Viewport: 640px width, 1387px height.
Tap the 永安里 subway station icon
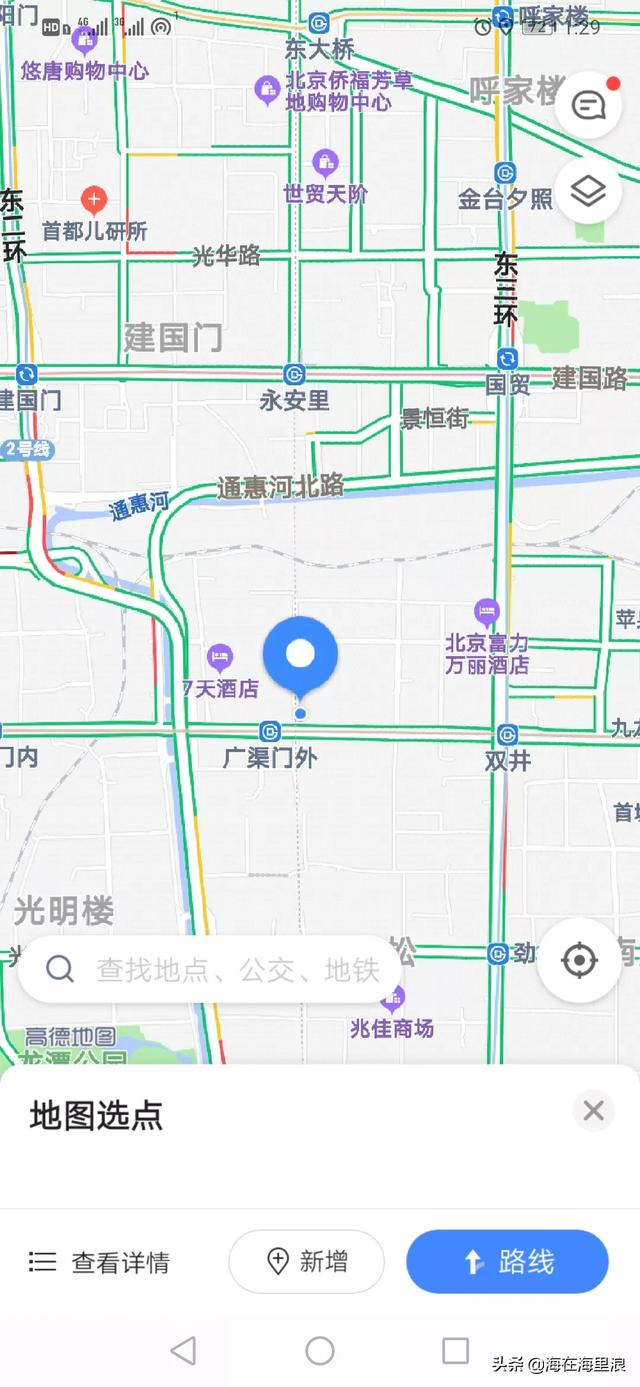(294, 374)
